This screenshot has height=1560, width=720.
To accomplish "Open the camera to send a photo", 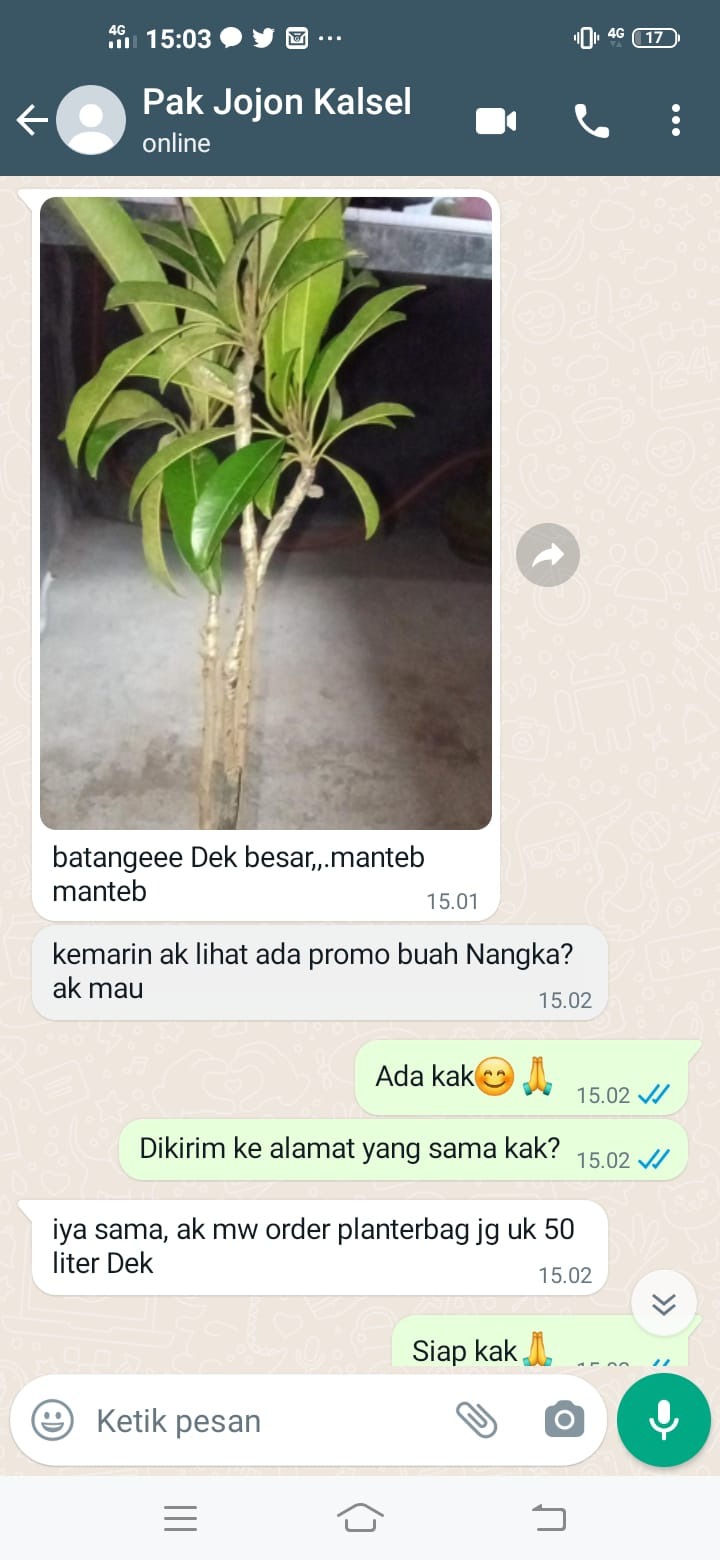I will [564, 1420].
